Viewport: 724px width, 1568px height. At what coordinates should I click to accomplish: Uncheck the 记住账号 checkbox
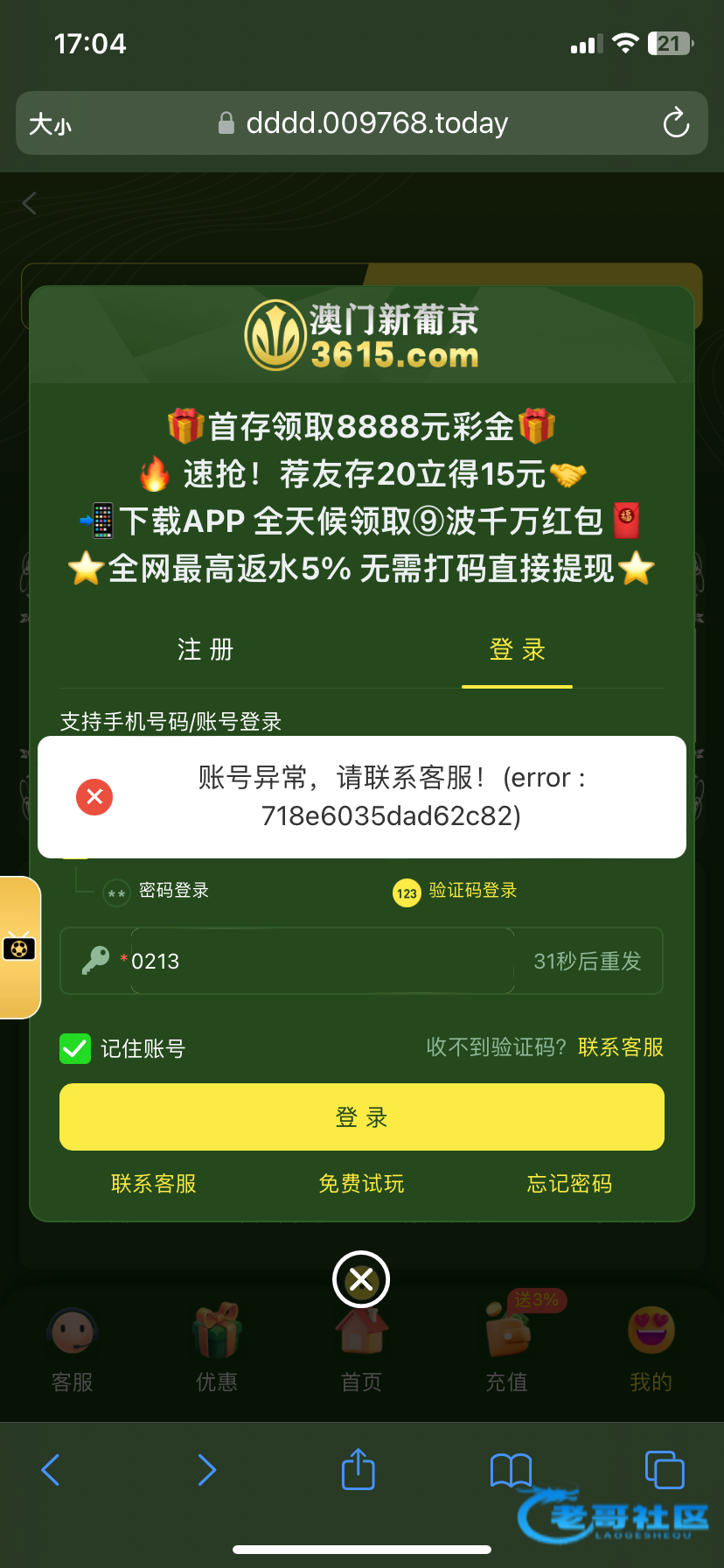tap(75, 1048)
